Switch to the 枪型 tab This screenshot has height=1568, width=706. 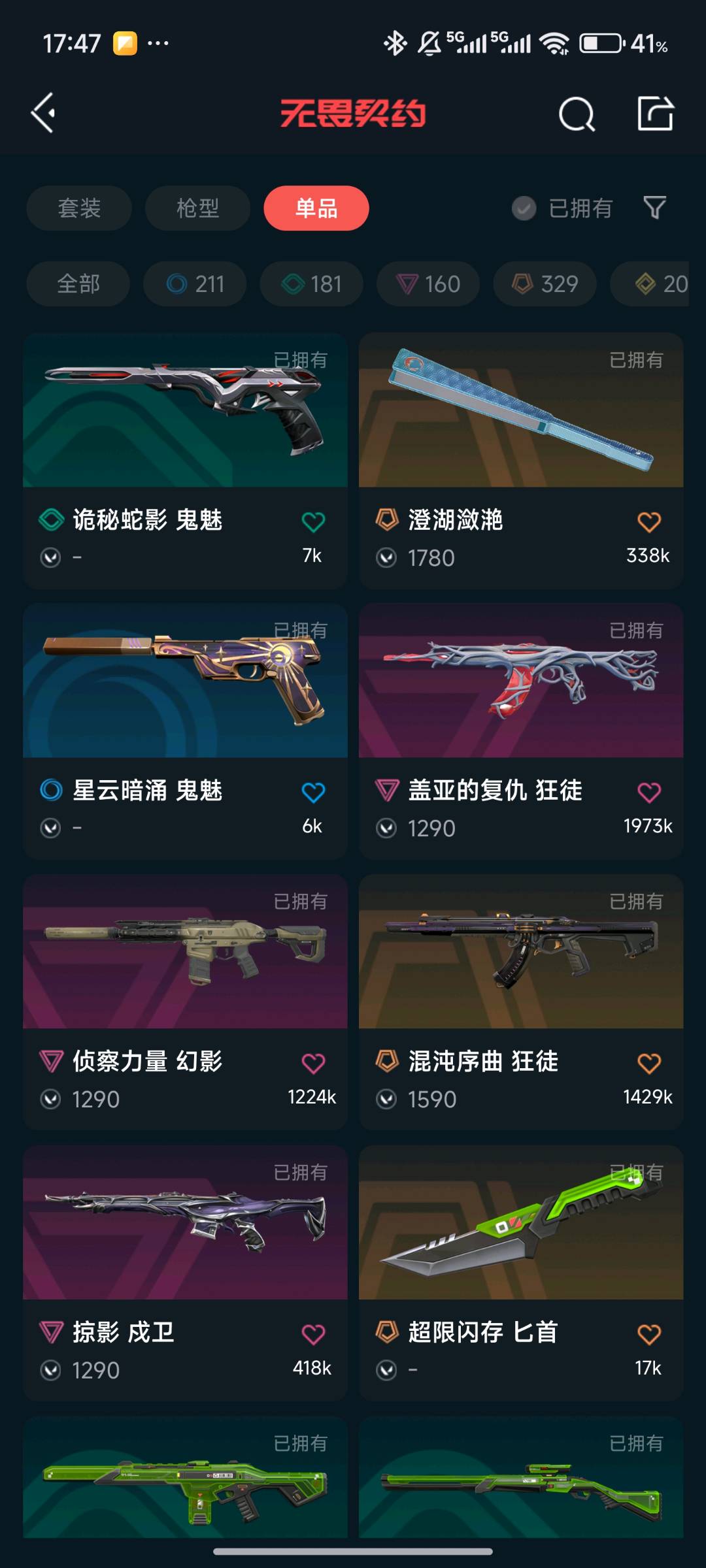(197, 208)
